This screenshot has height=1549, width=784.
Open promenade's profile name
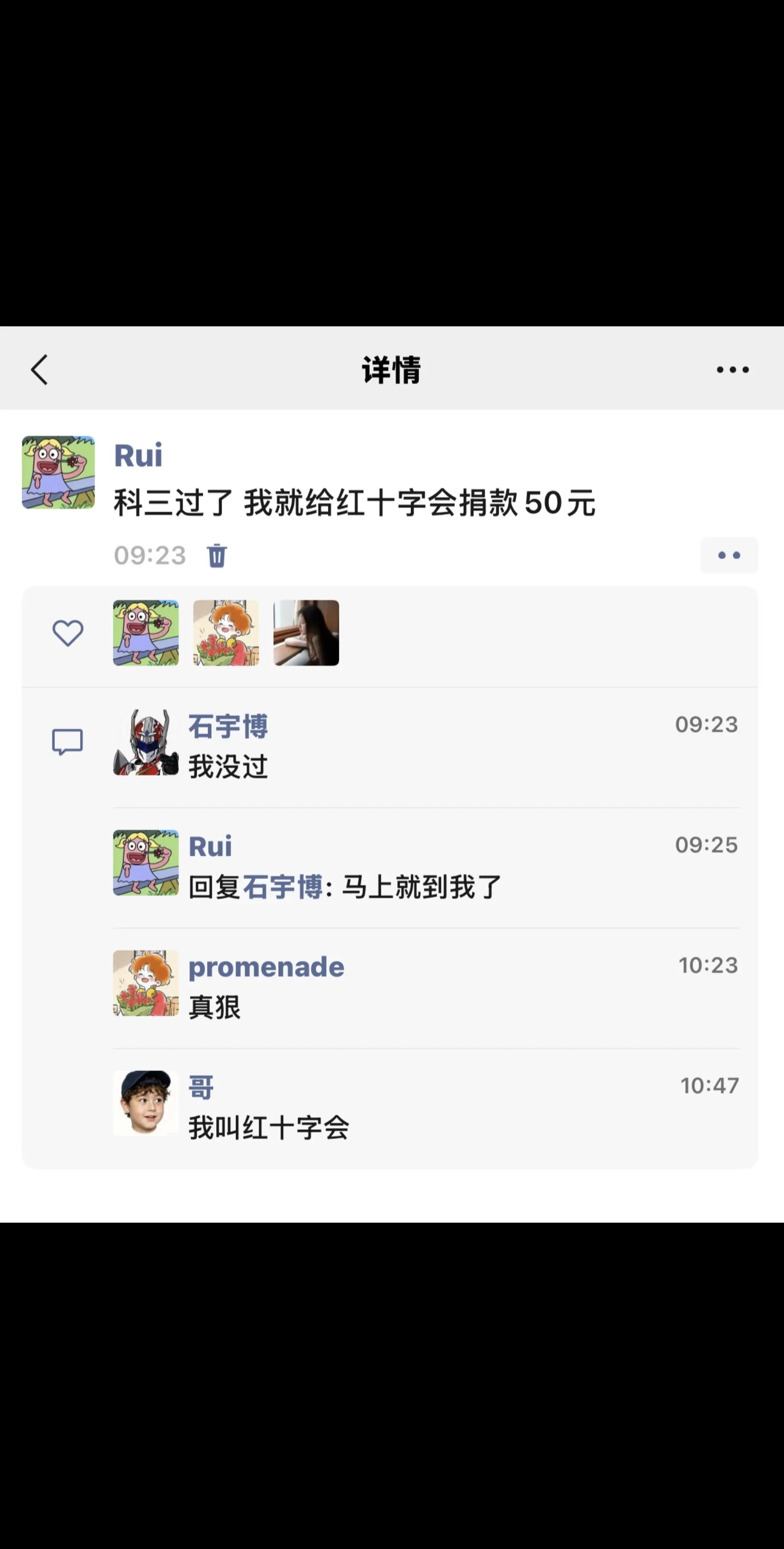coord(266,967)
